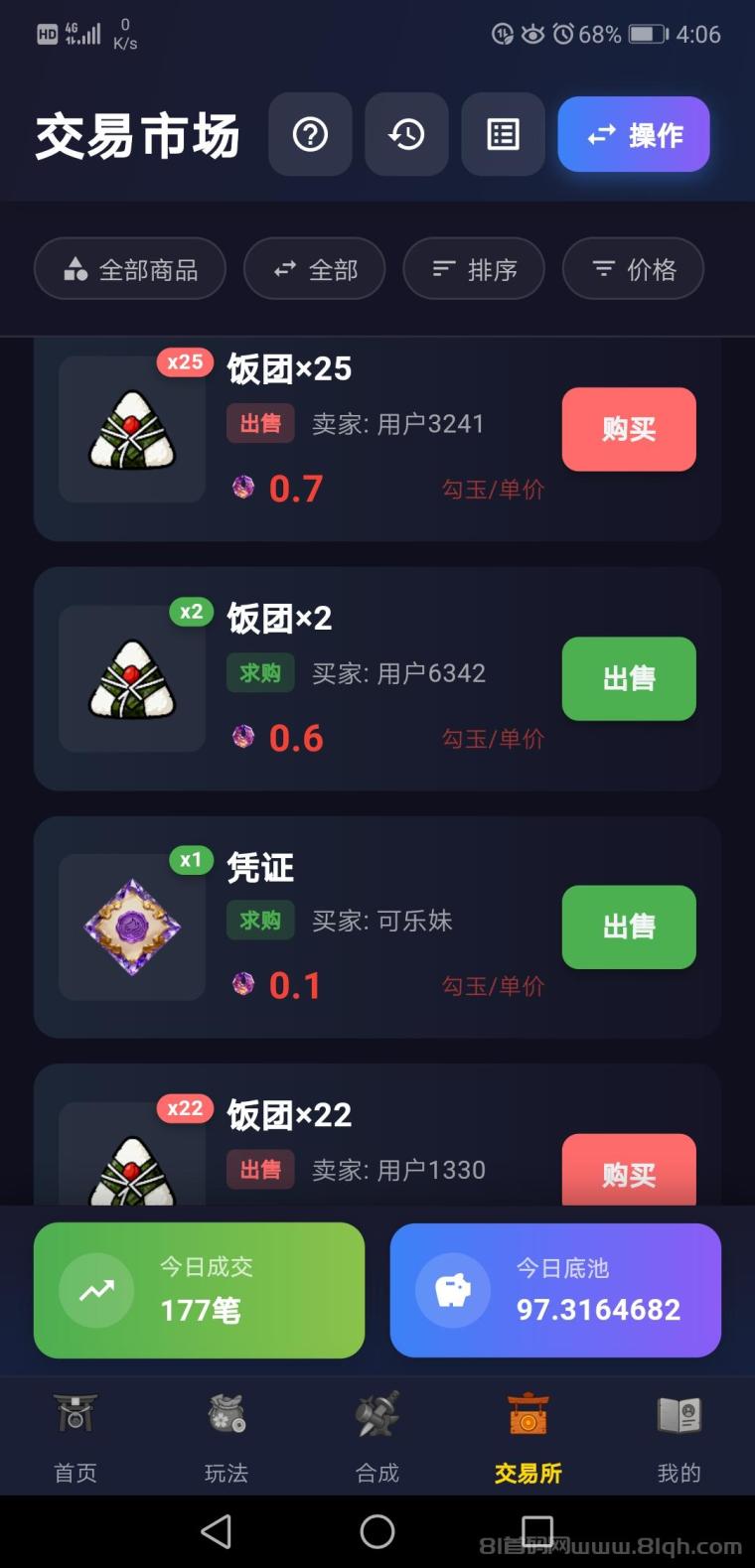The height and width of the screenshot is (1568, 755).
Task: Tap the Android back navigation arrow
Action: pos(217,1529)
